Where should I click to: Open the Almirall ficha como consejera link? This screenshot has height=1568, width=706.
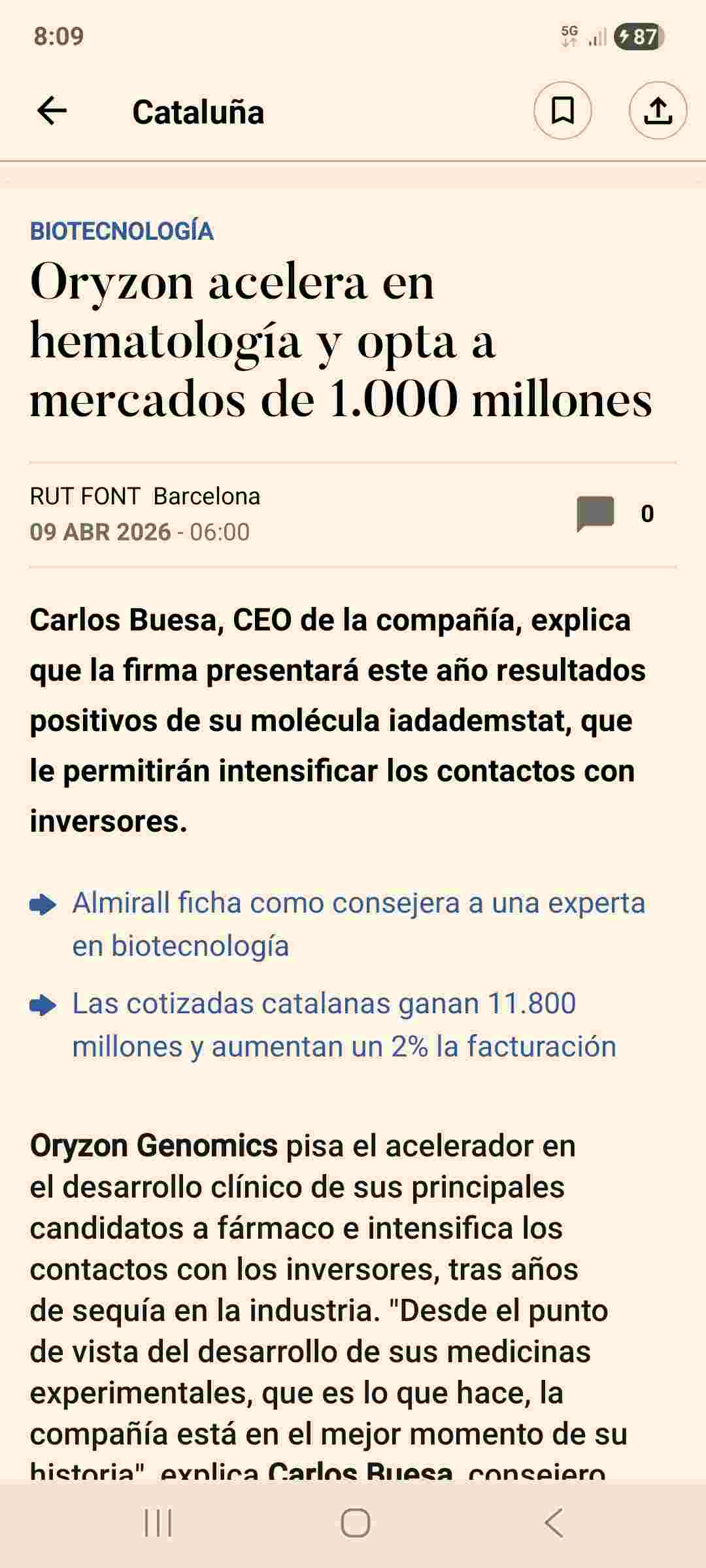359,924
